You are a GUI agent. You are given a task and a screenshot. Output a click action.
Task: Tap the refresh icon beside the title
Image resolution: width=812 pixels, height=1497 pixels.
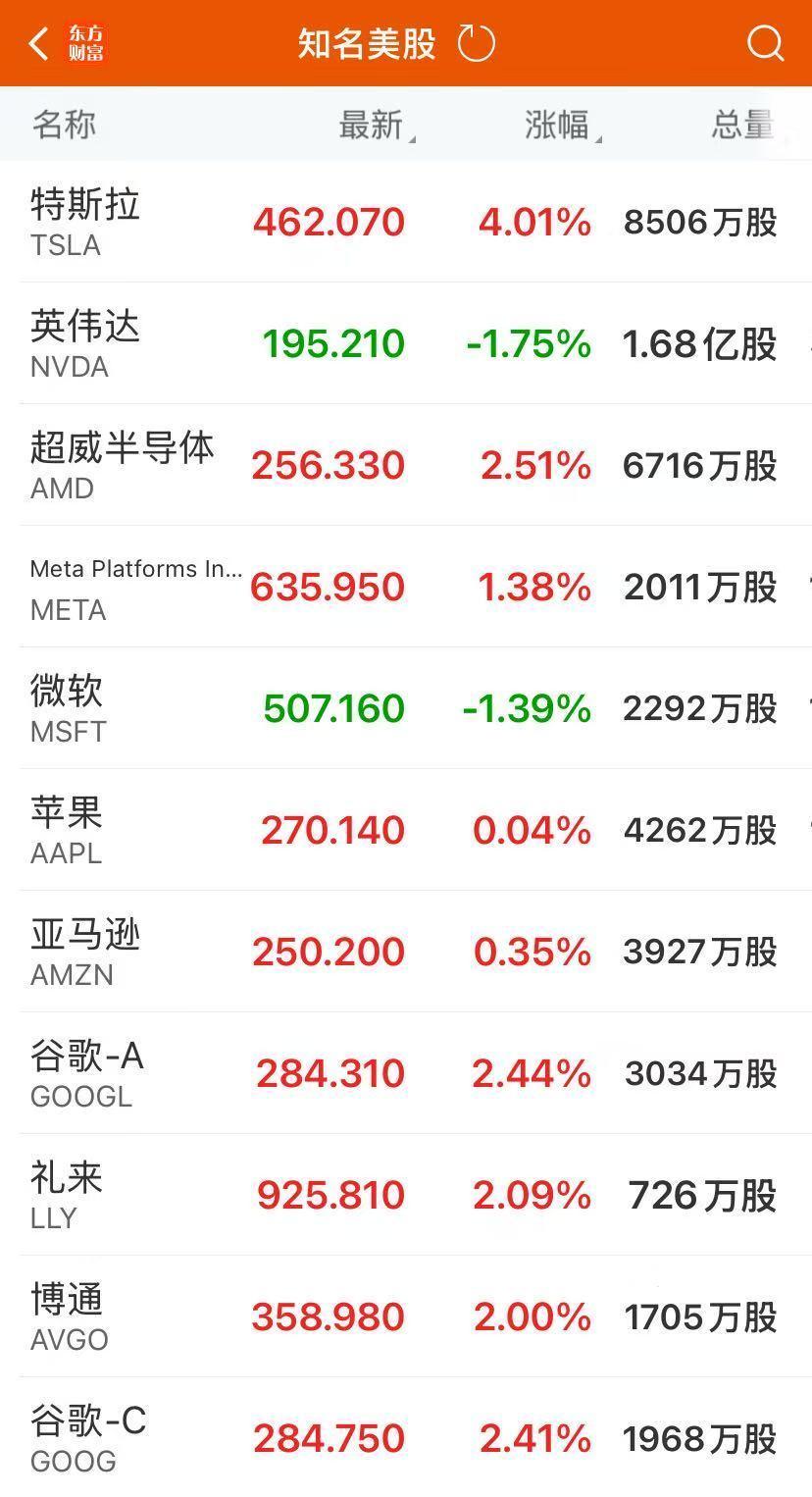coord(475,42)
